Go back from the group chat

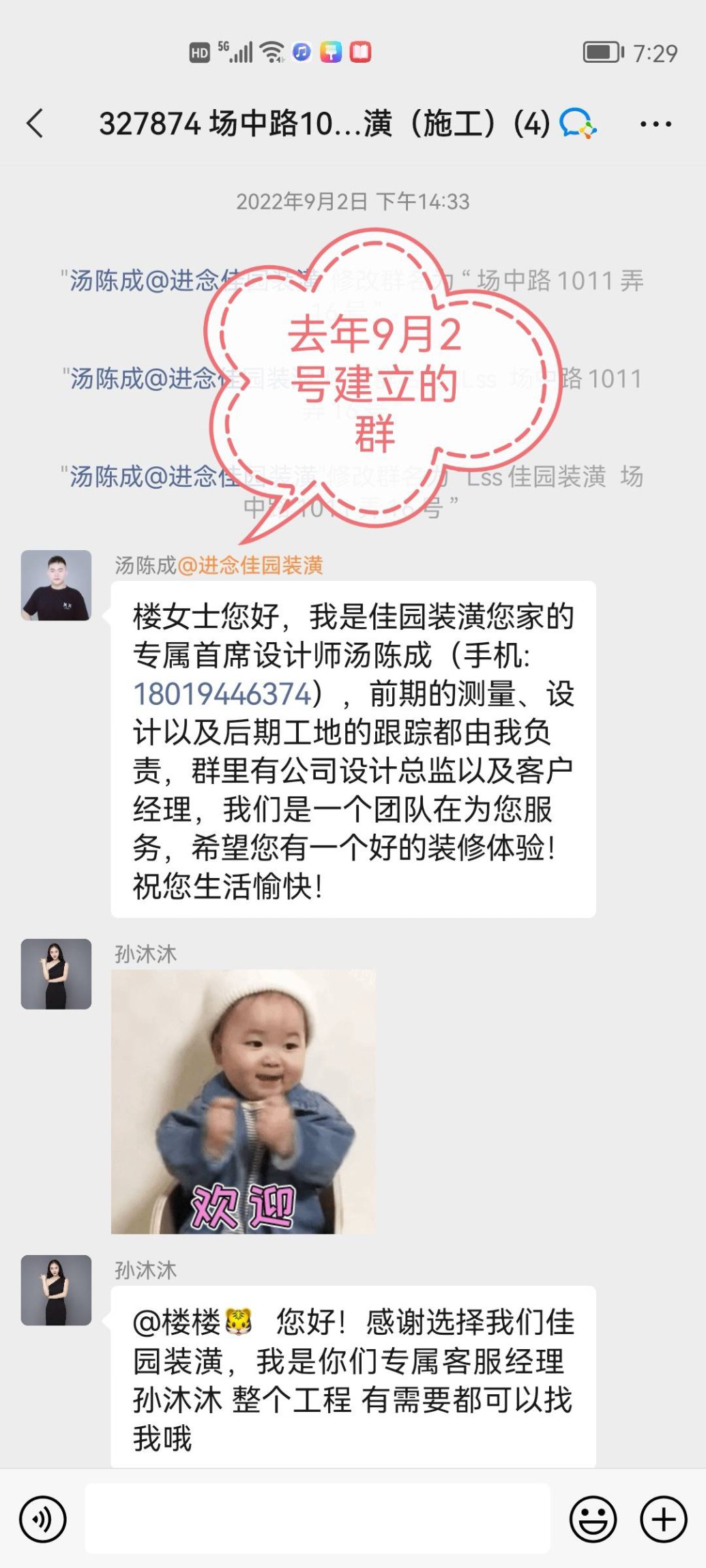(x=35, y=124)
